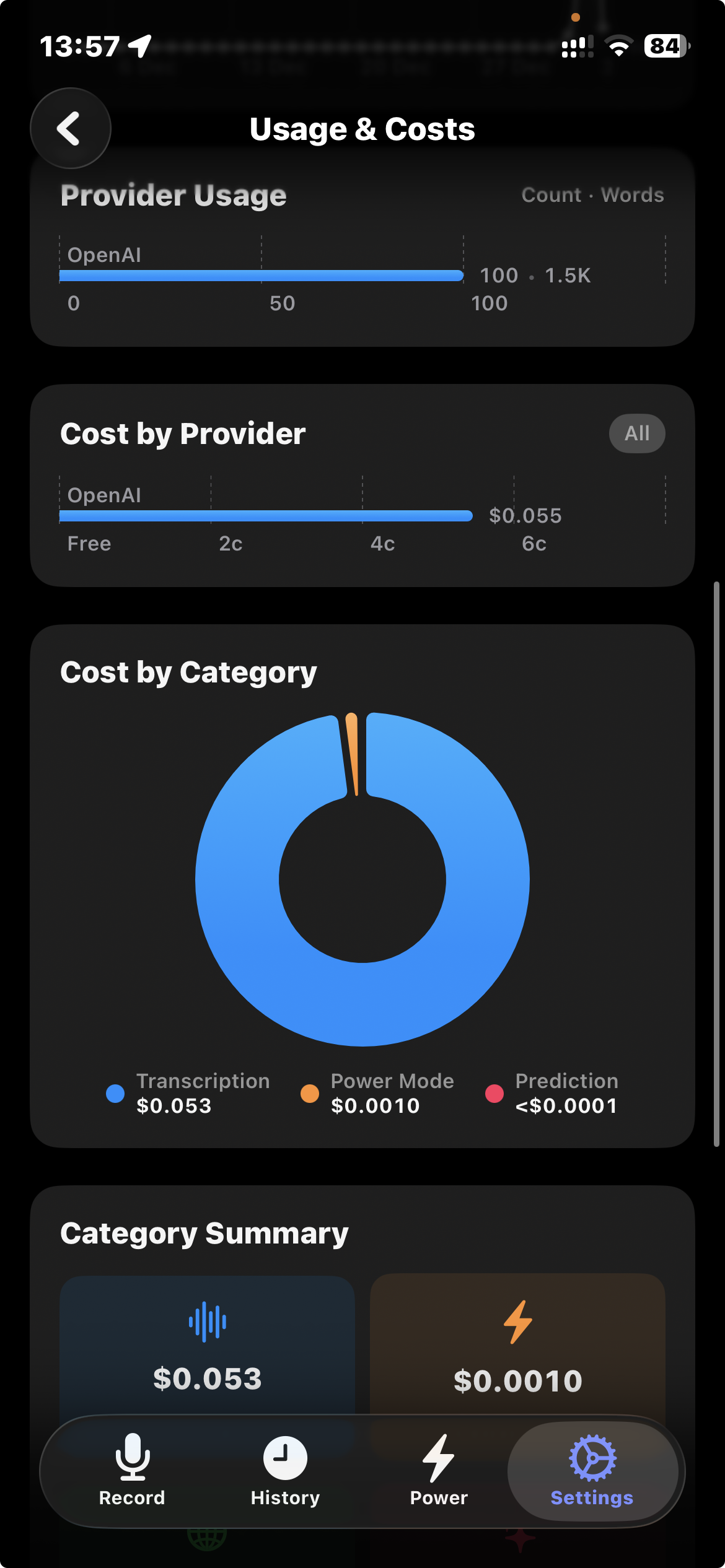The height and width of the screenshot is (1568, 725).
Task: Go back using the chevron button
Action: click(x=70, y=128)
